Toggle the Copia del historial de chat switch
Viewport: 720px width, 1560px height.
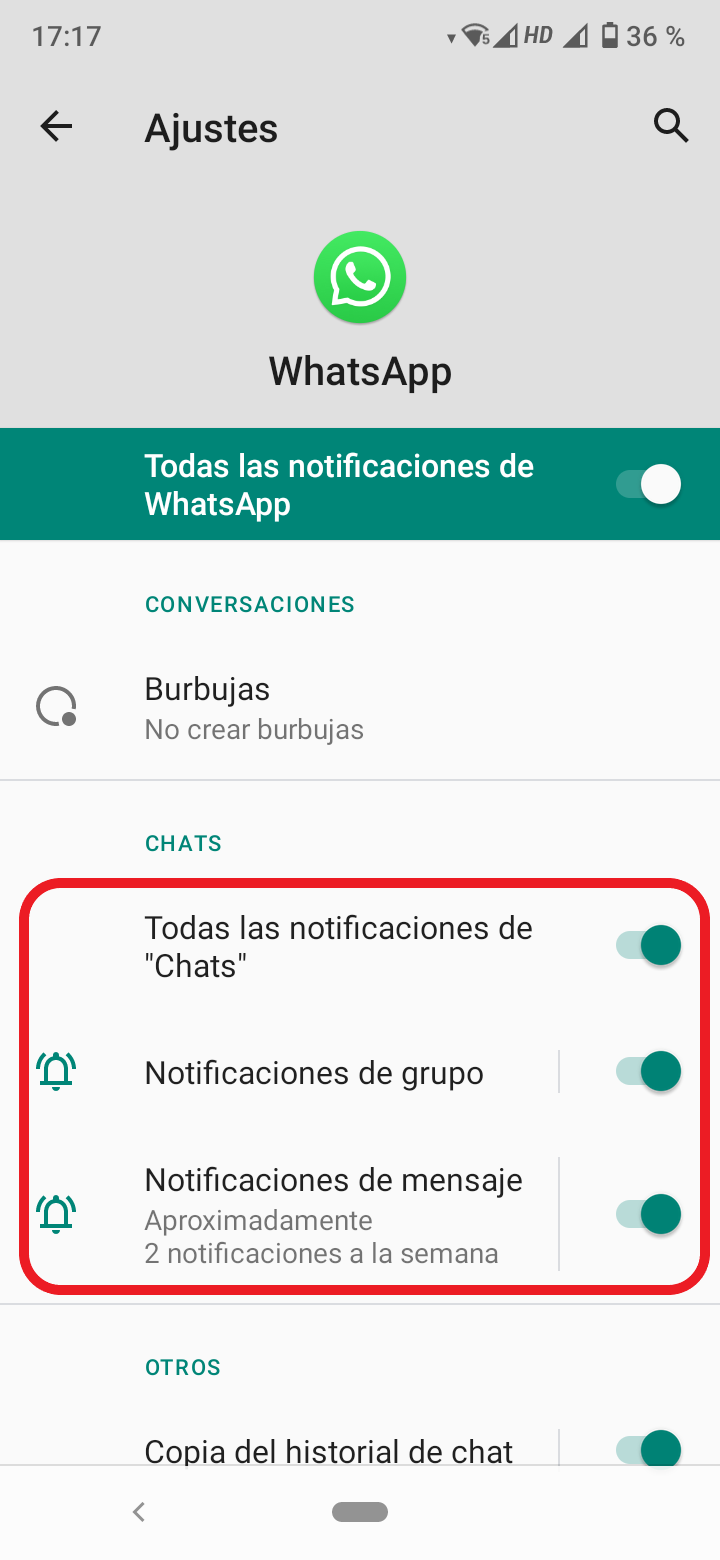(x=649, y=1449)
